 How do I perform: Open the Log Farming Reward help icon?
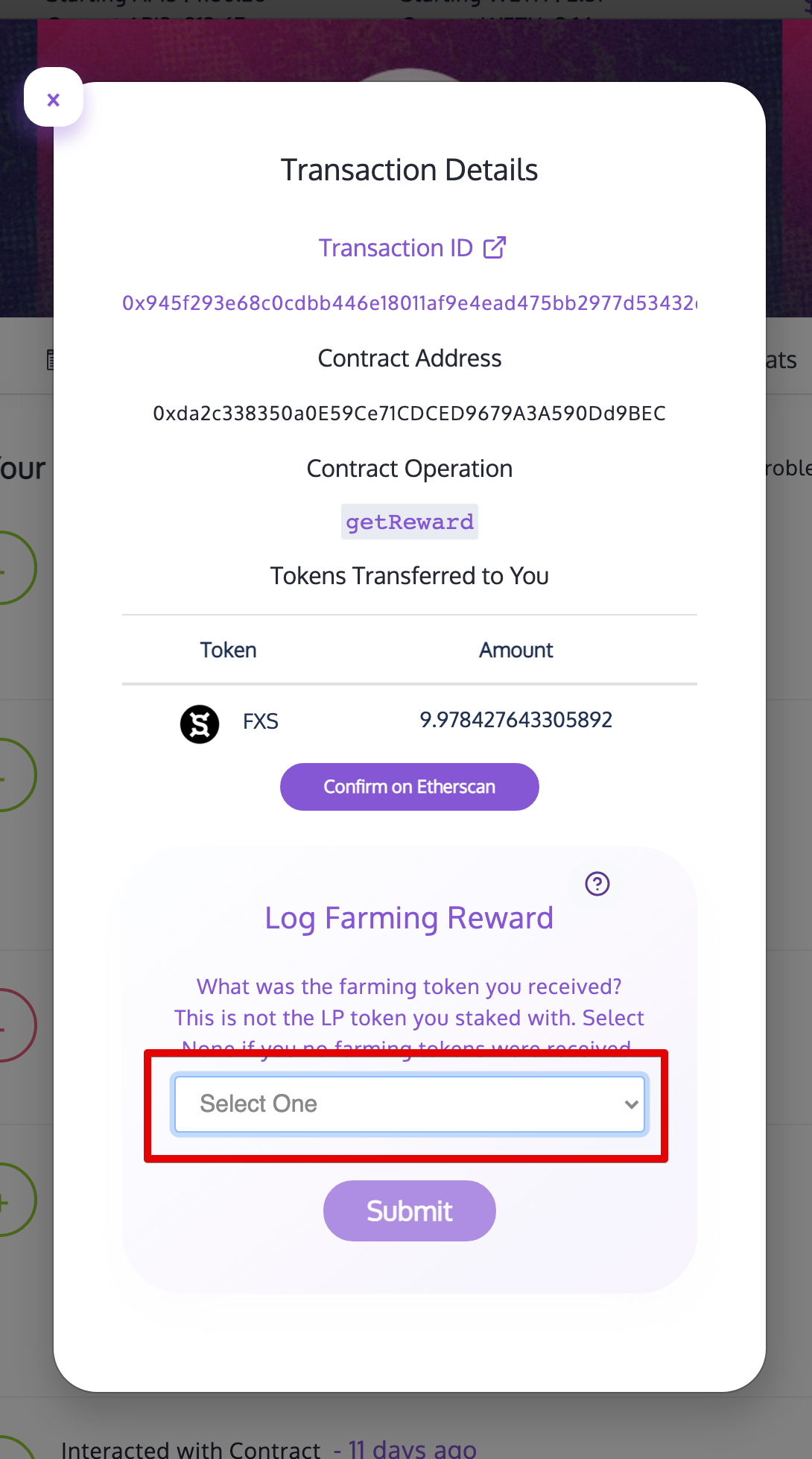[597, 884]
